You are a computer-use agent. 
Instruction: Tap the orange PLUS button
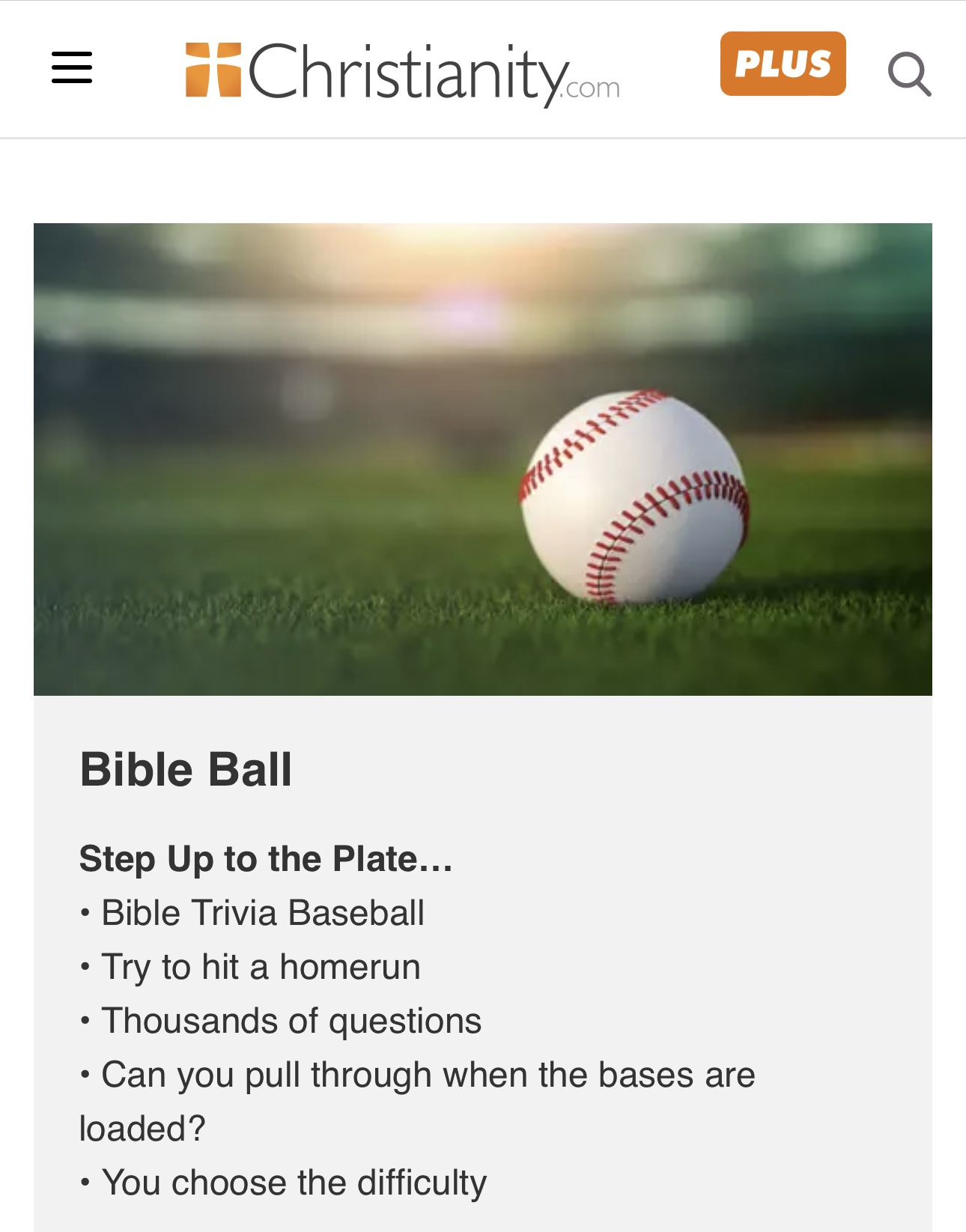pos(783,64)
